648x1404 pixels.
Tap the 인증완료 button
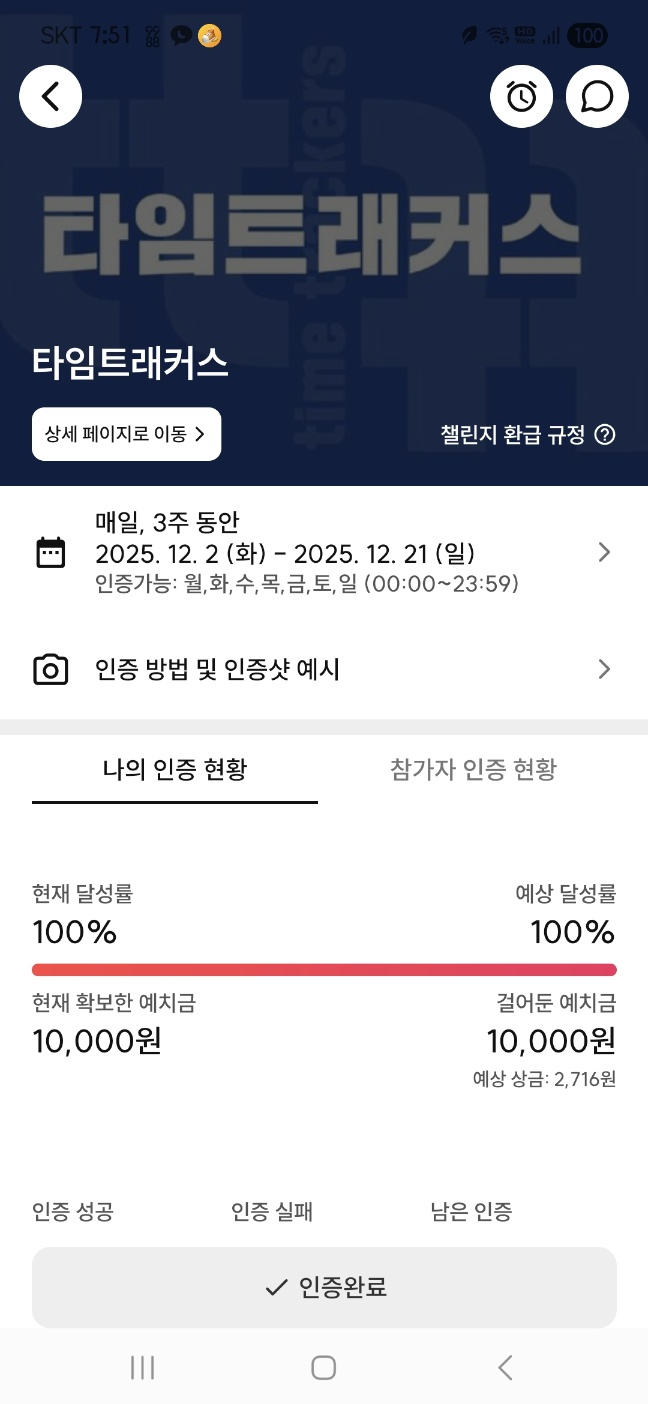324,1287
